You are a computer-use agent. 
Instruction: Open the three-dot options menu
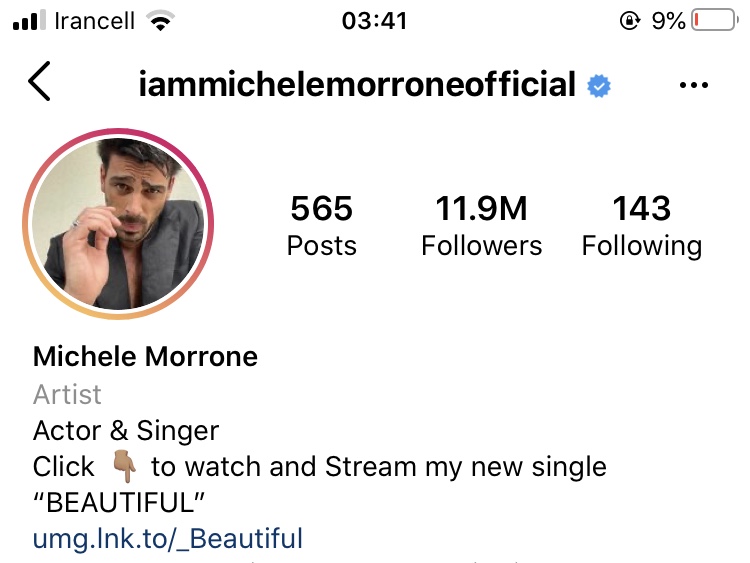tap(693, 86)
